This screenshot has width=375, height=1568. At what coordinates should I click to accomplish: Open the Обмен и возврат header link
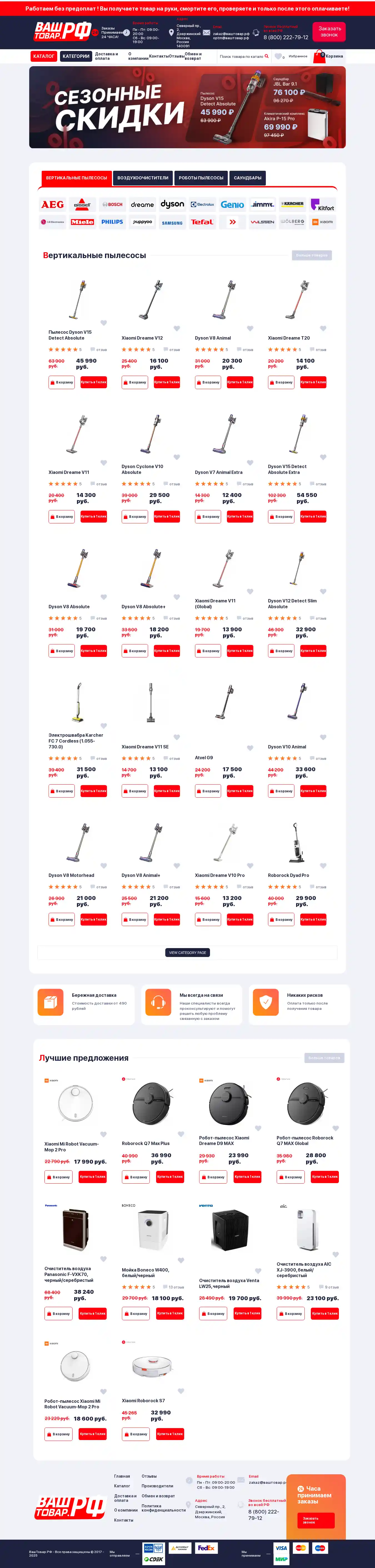[193, 56]
